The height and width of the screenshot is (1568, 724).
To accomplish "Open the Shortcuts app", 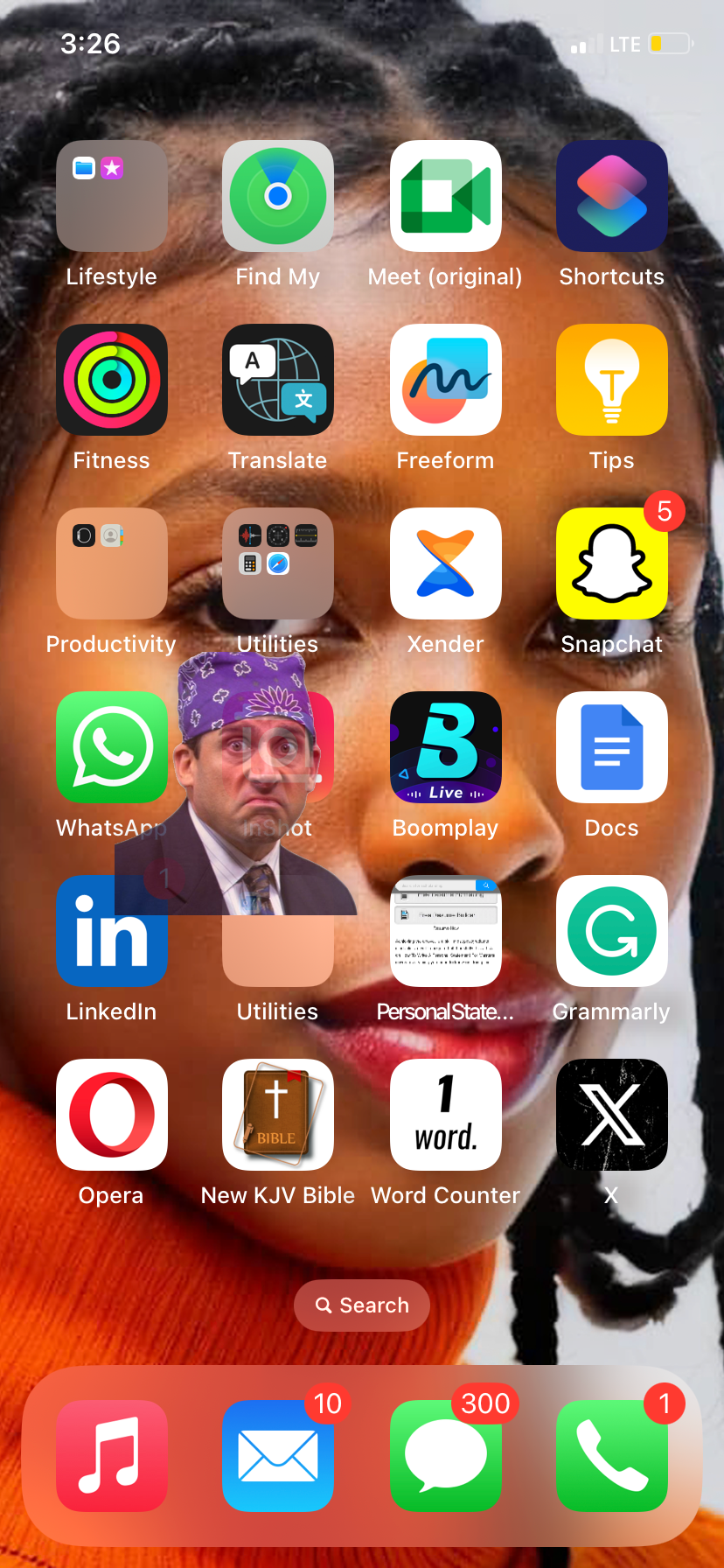I will tap(611, 196).
